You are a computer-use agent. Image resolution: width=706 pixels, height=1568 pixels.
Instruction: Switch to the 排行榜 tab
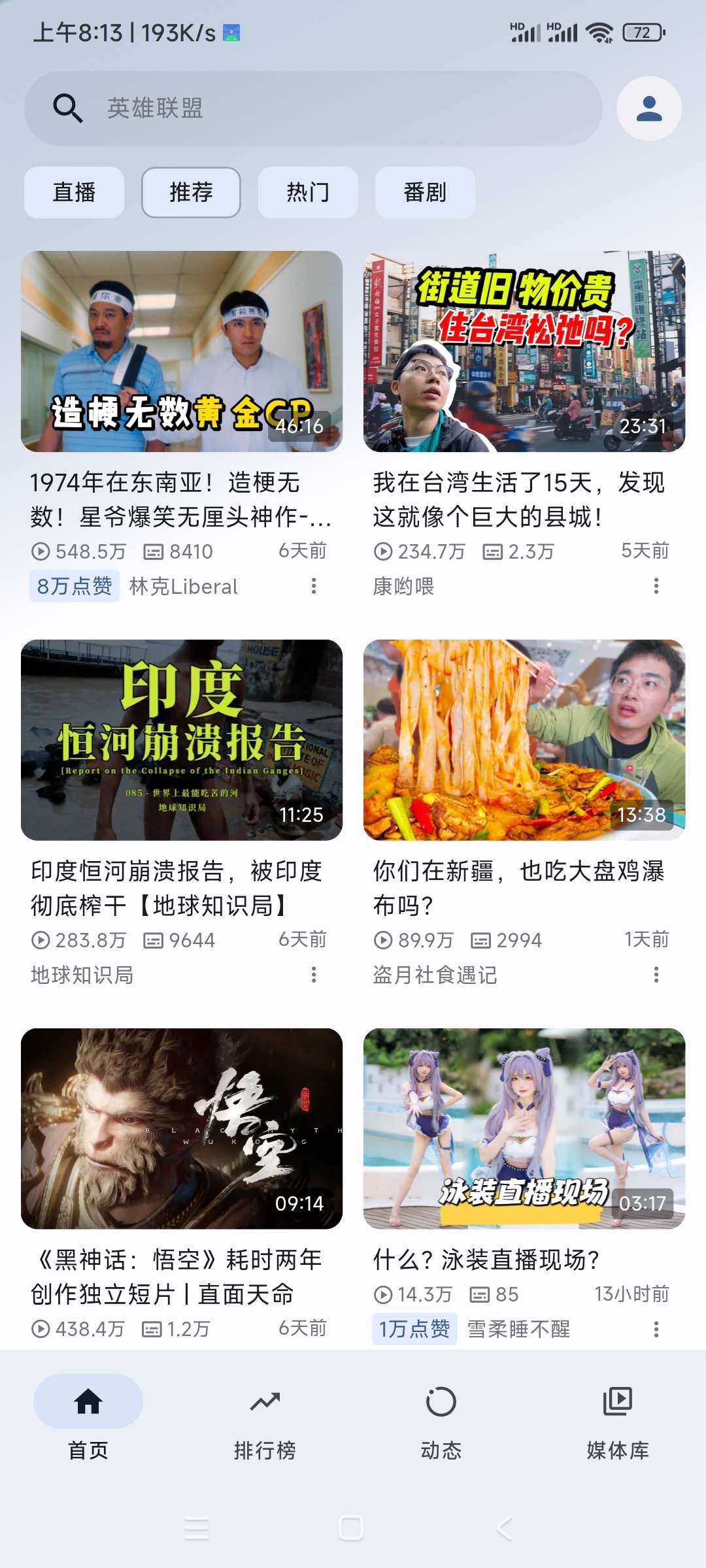point(265,1418)
